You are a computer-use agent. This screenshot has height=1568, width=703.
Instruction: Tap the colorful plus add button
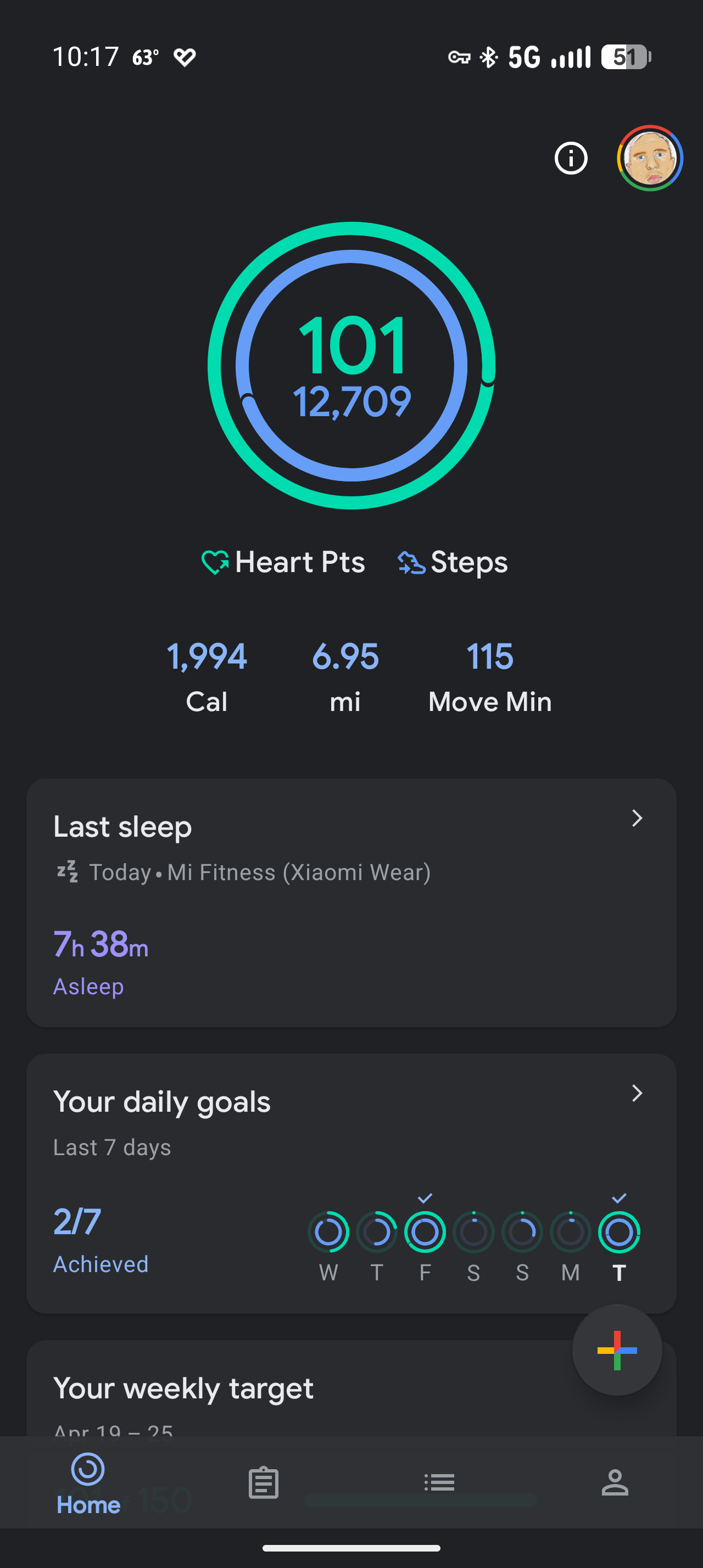(617, 1350)
